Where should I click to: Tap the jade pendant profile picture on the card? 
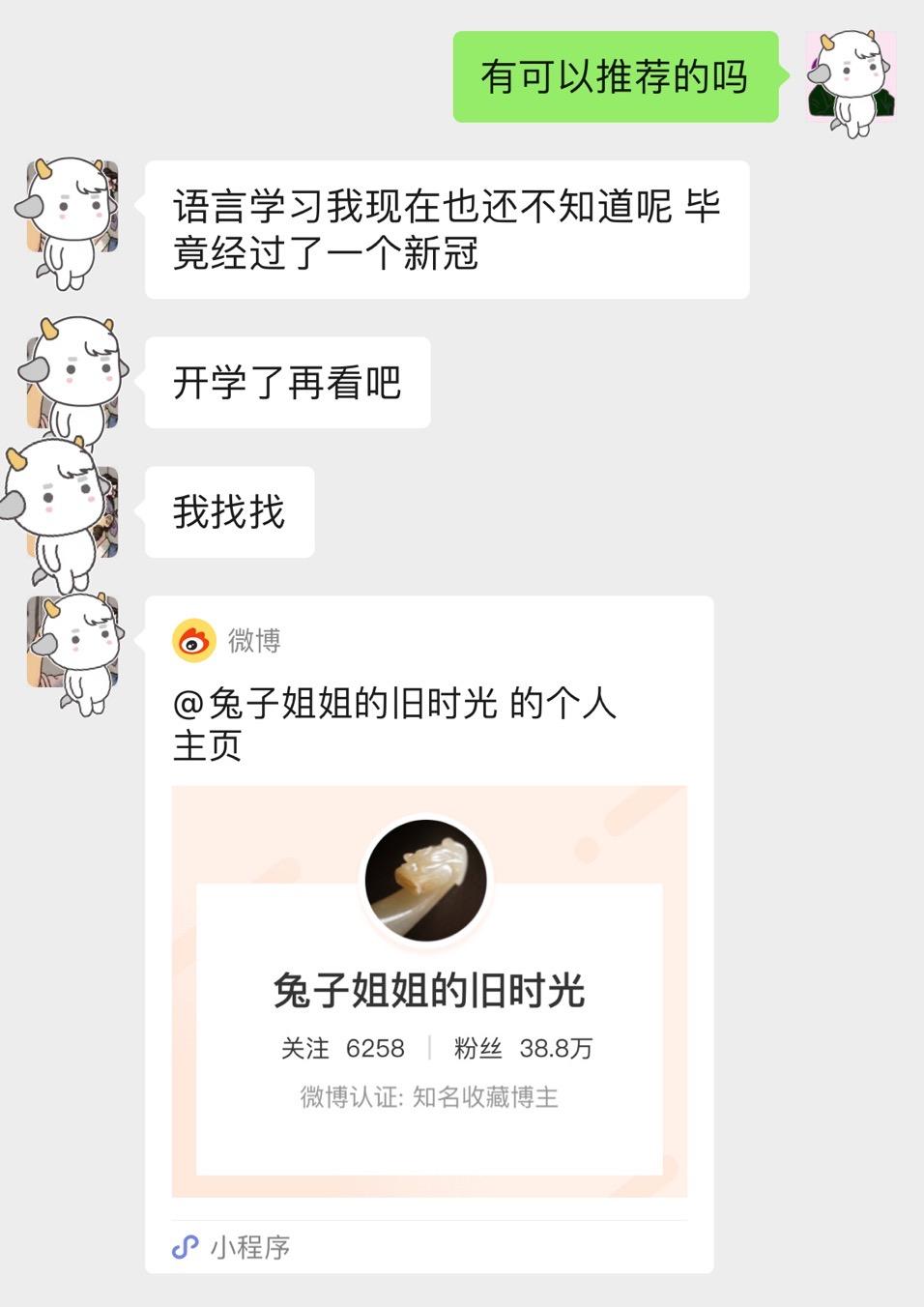pyautogui.click(x=425, y=878)
